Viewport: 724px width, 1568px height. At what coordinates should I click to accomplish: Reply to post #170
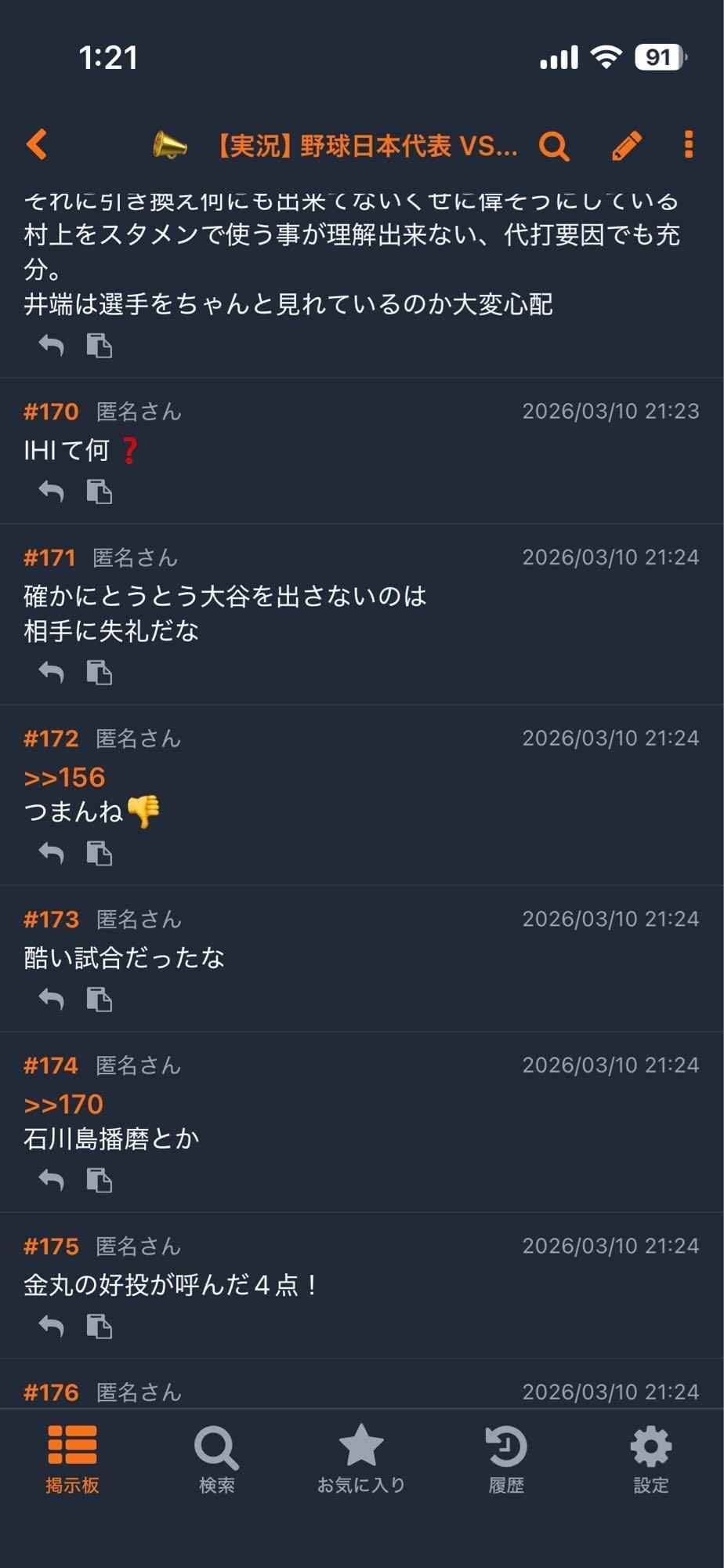tap(52, 492)
